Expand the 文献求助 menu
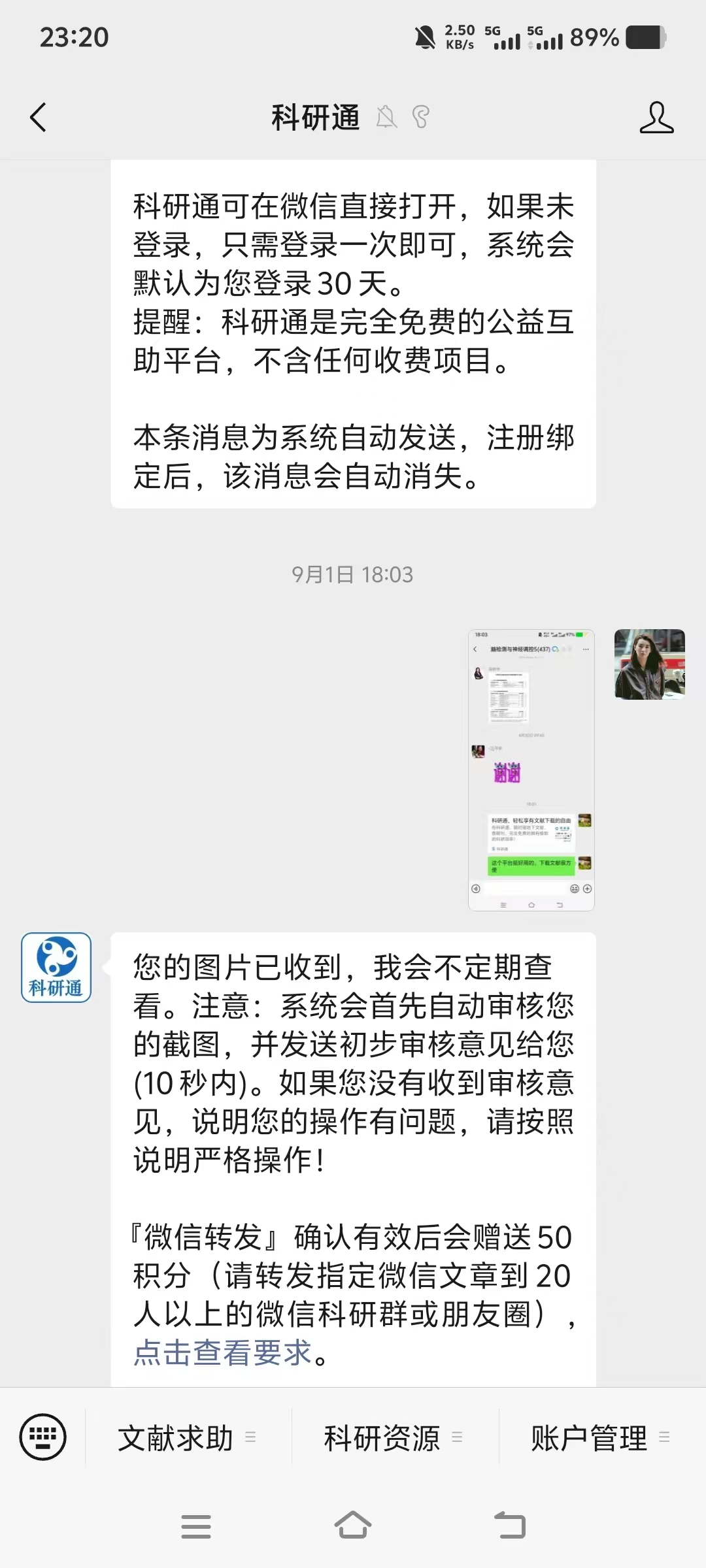 [188, 1437]
